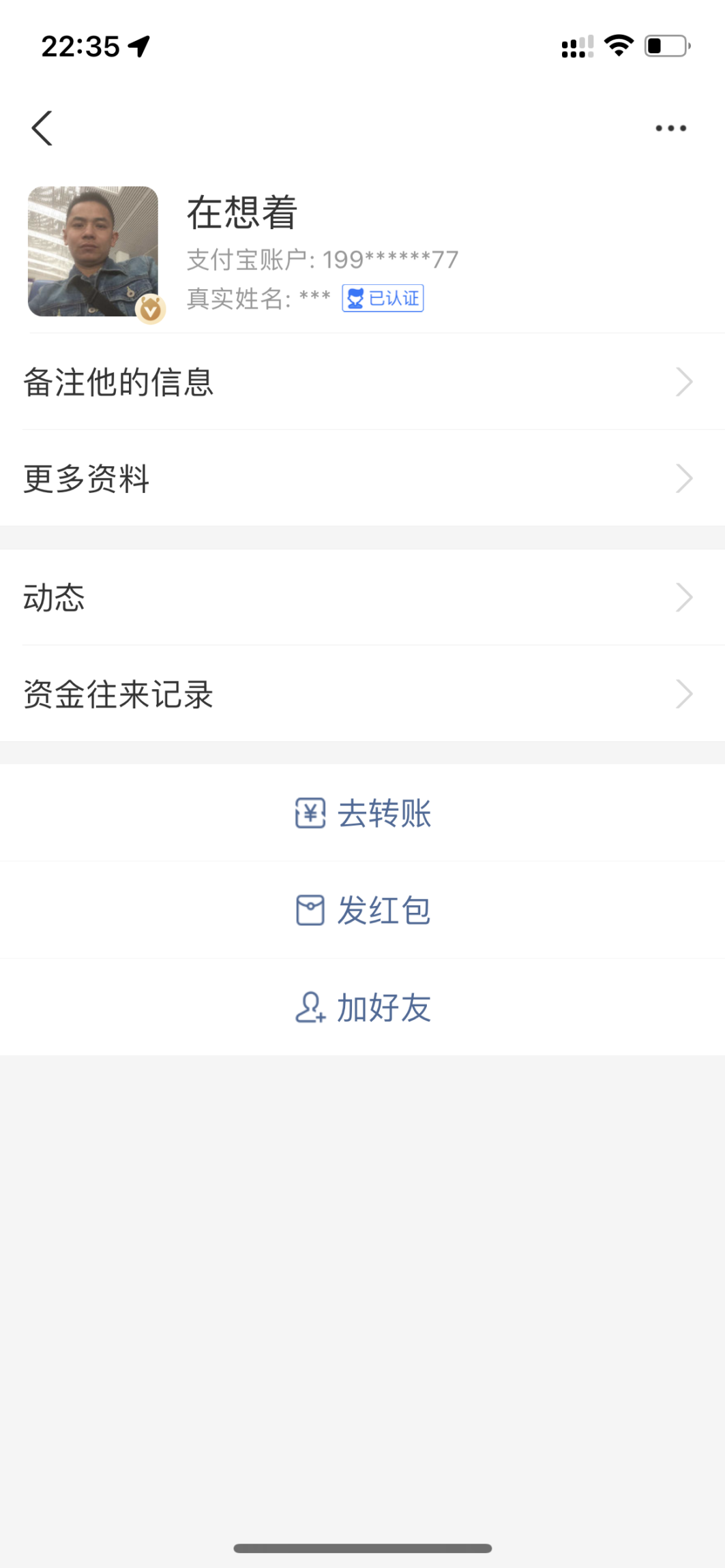Open the three-dot overflow menu
Screen dimensions: 725x1568
[x=670, y=128]
